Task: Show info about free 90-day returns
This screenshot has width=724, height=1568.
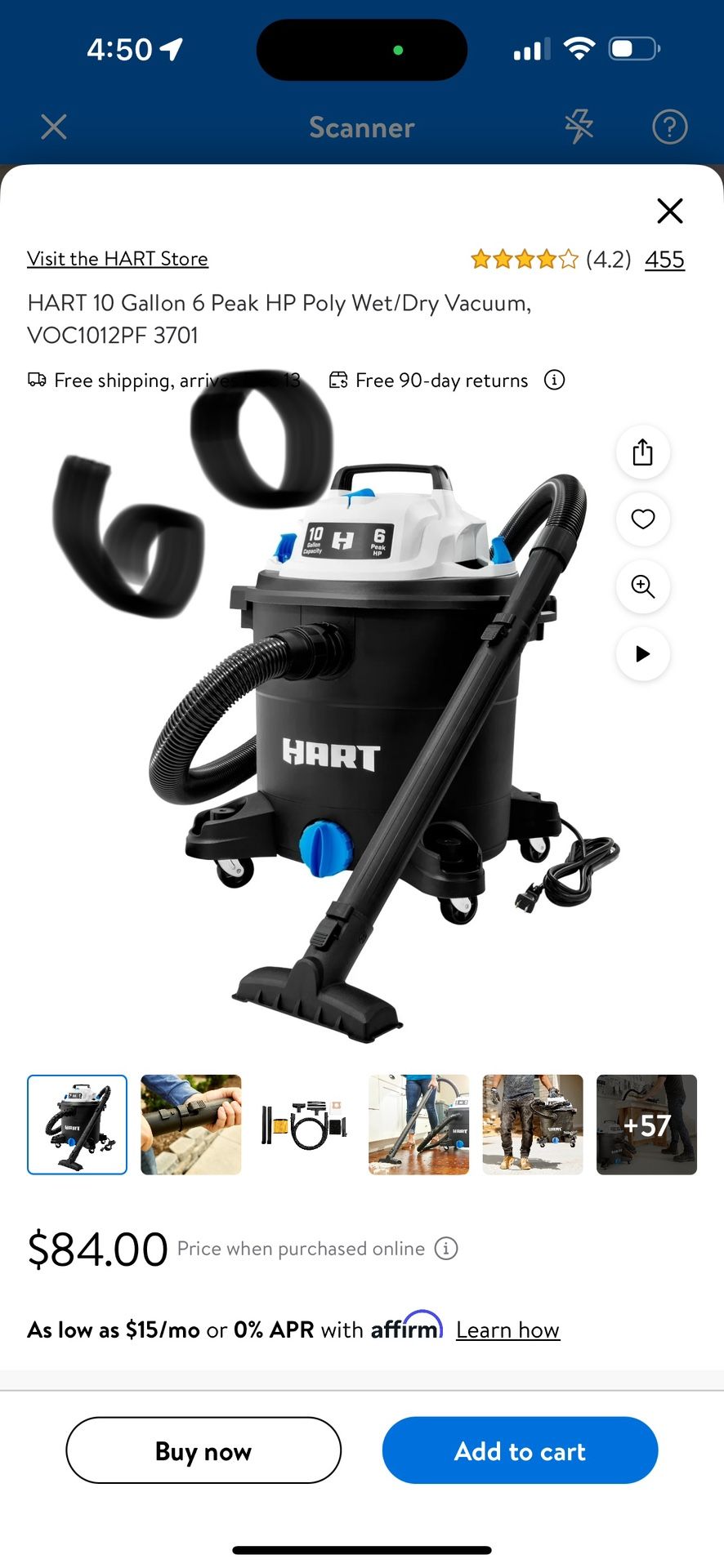Action: tap(554, 380)
